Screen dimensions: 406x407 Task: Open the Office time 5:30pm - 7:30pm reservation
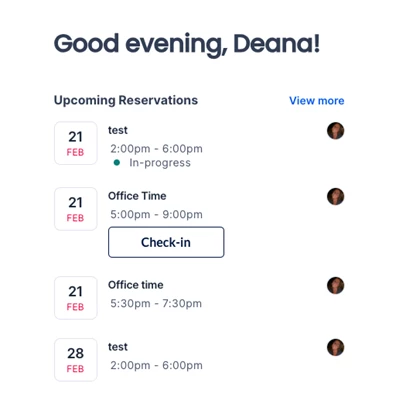point(199,298)
